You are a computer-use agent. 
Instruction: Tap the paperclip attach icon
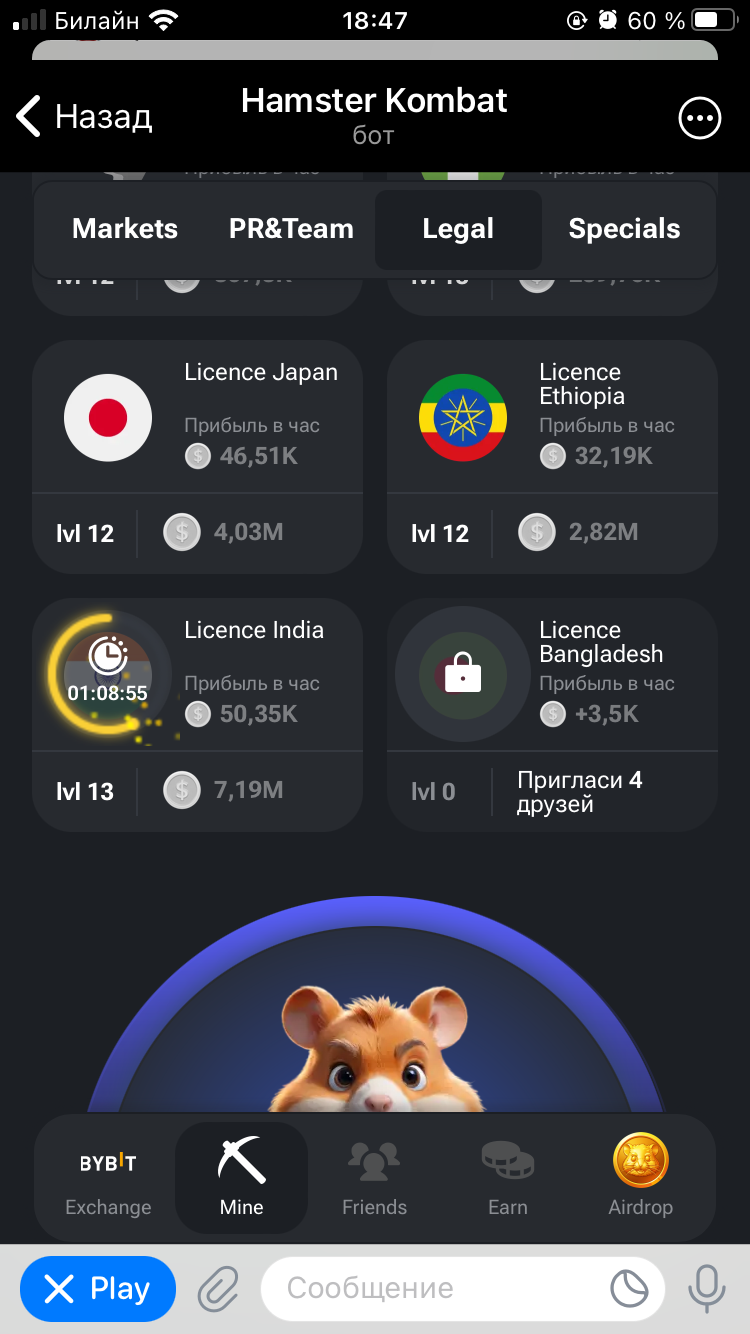[217, 1289]
